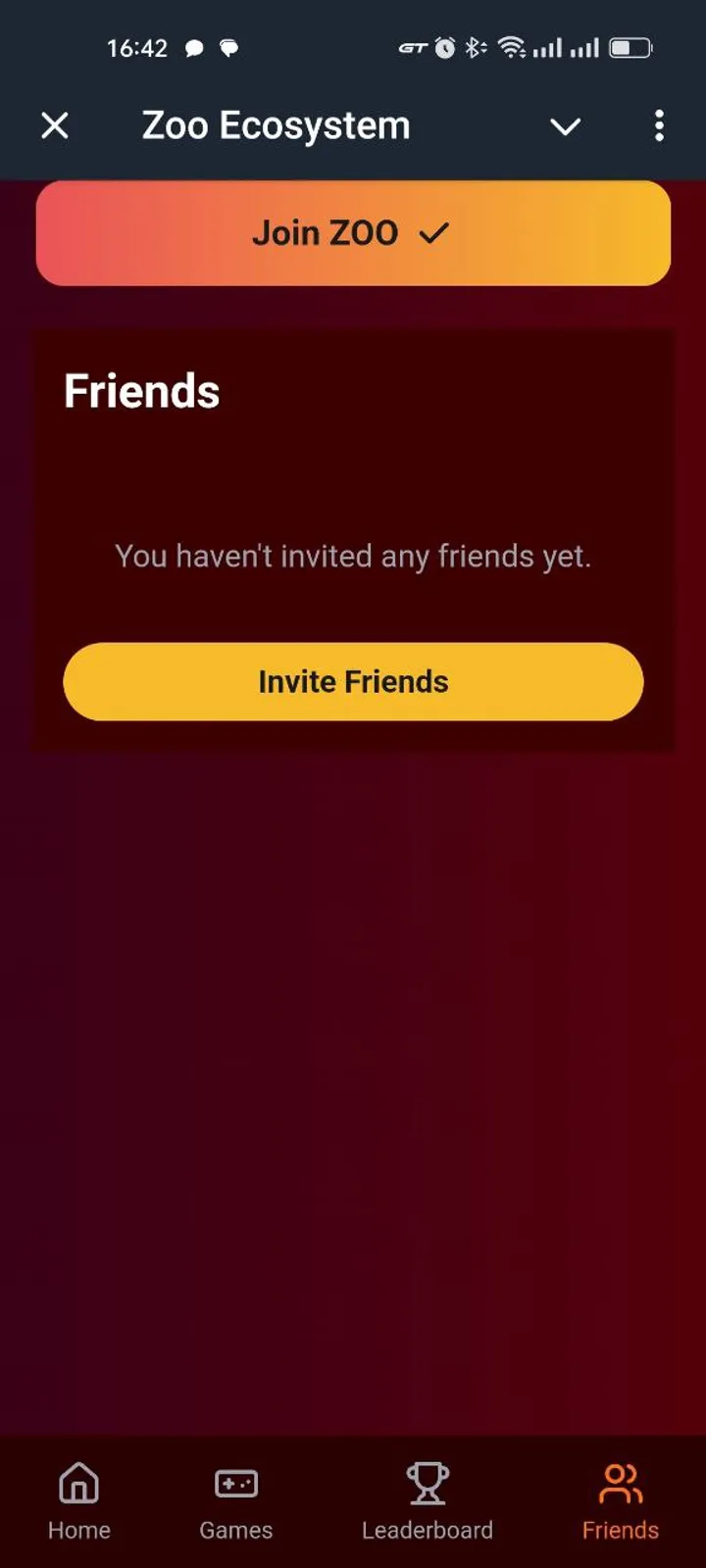Open the Leaderboard tab
706x1568 pixels.
pos(428,1501)
